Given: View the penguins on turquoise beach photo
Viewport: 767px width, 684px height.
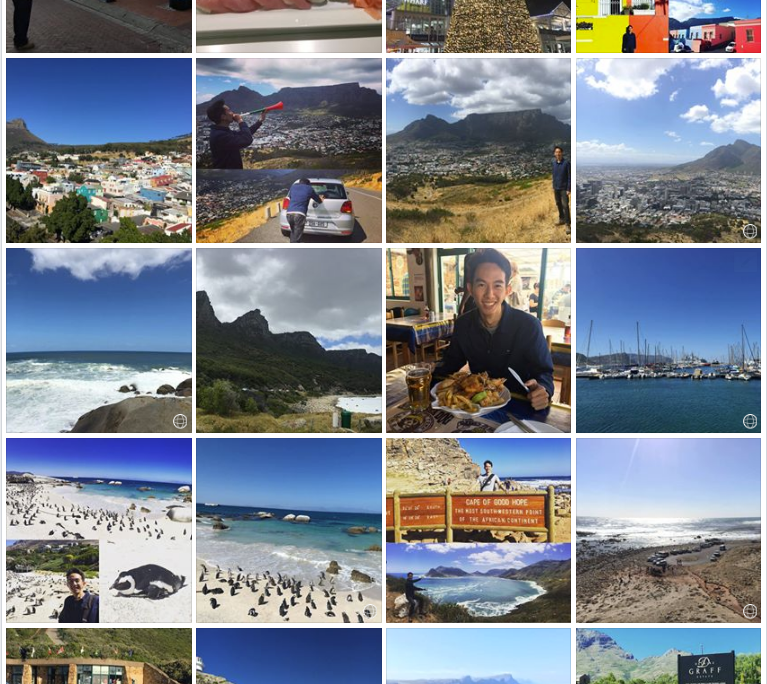Looking at the screenshot, I should 288,530.
